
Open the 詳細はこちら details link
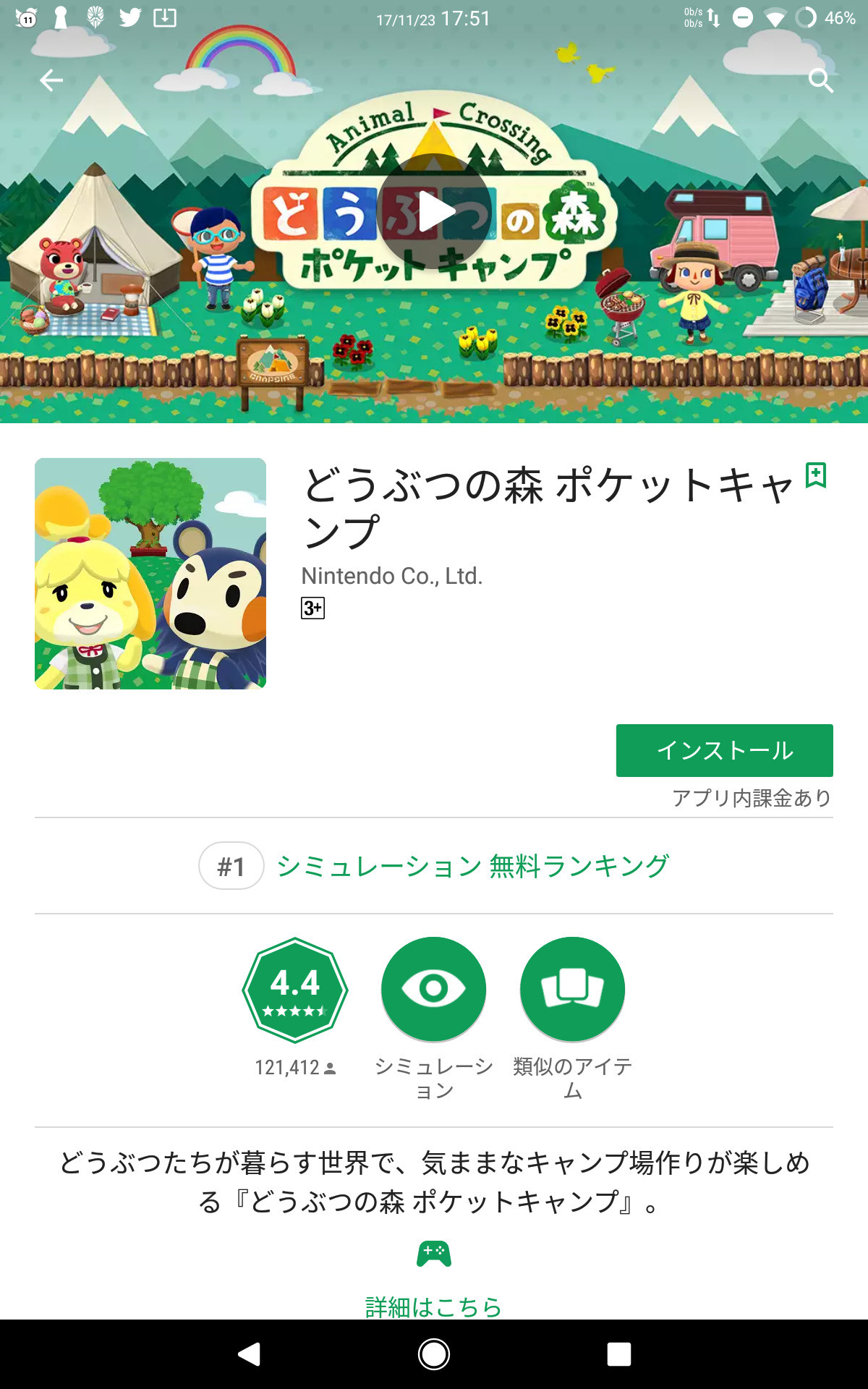pos(434,1307)
